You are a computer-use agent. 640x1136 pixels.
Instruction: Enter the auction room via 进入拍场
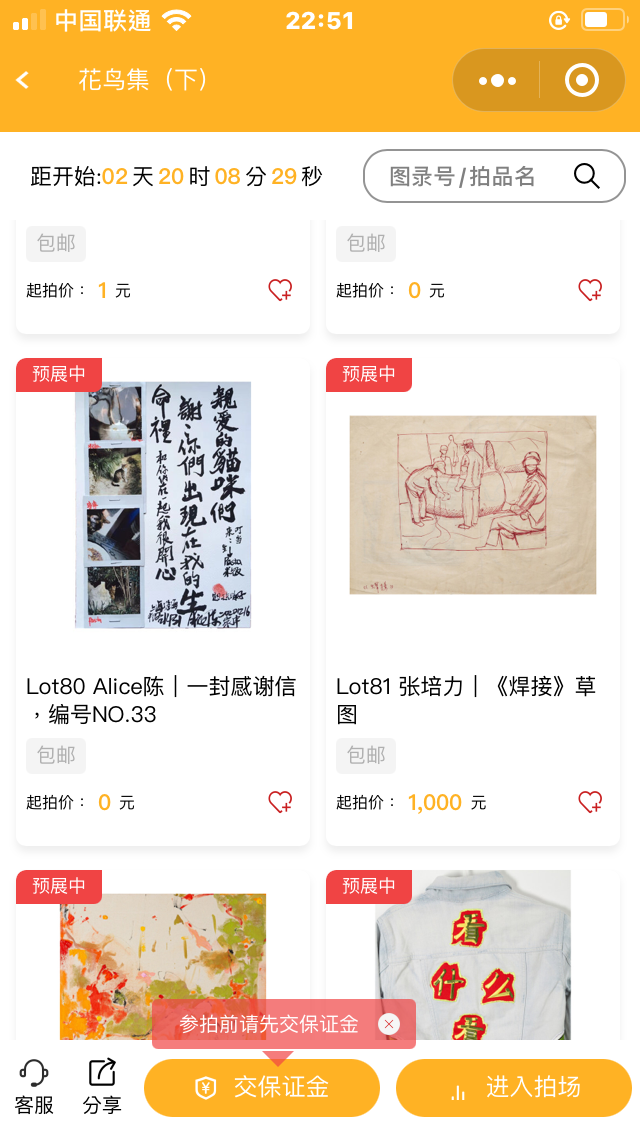514,1088
